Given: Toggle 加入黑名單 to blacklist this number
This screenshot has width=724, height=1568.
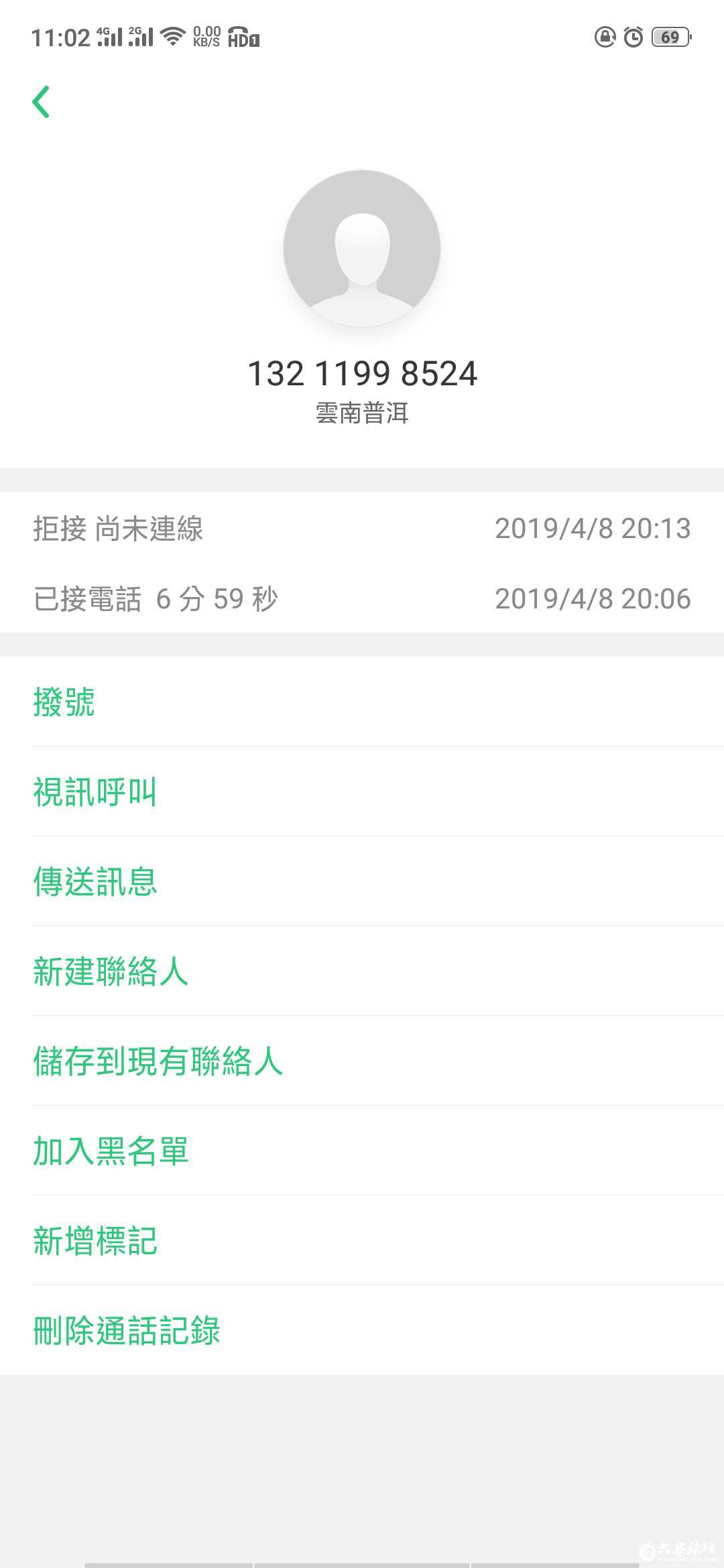Looking at the screenshot, I should (111, 1151).
